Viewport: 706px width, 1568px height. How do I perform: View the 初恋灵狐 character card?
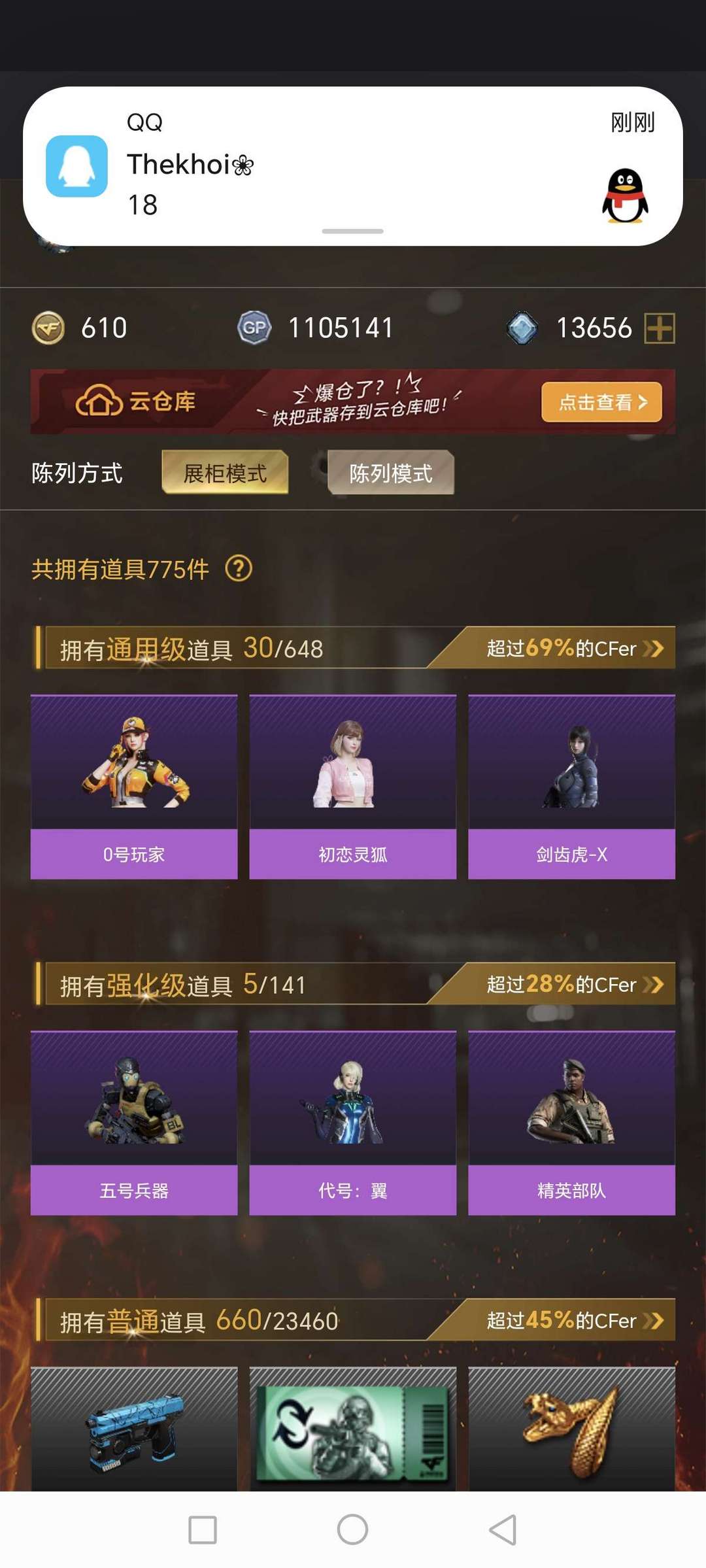[x=353, y=787]
